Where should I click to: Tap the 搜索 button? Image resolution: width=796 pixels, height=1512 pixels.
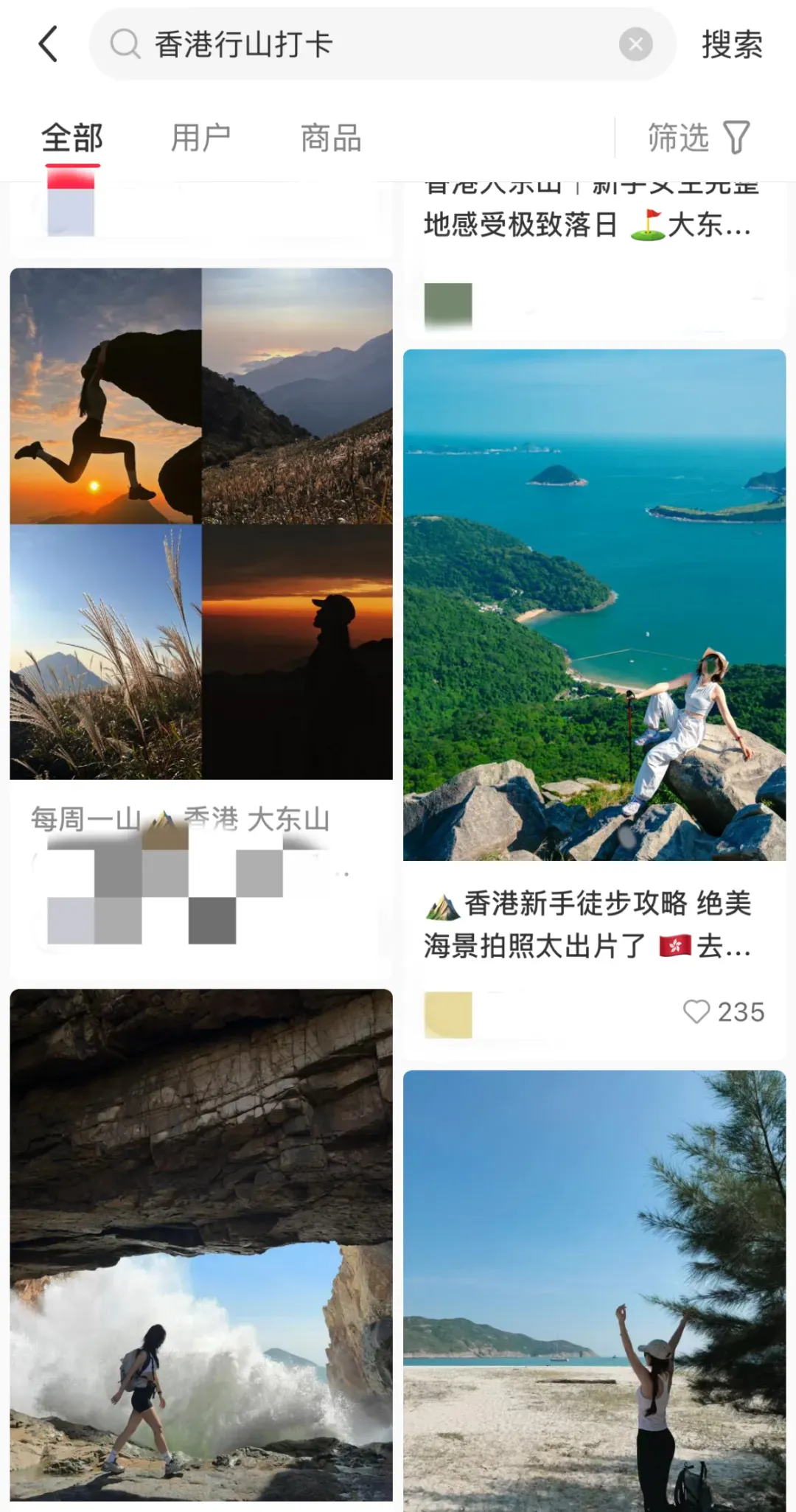[x=731, y=44]
